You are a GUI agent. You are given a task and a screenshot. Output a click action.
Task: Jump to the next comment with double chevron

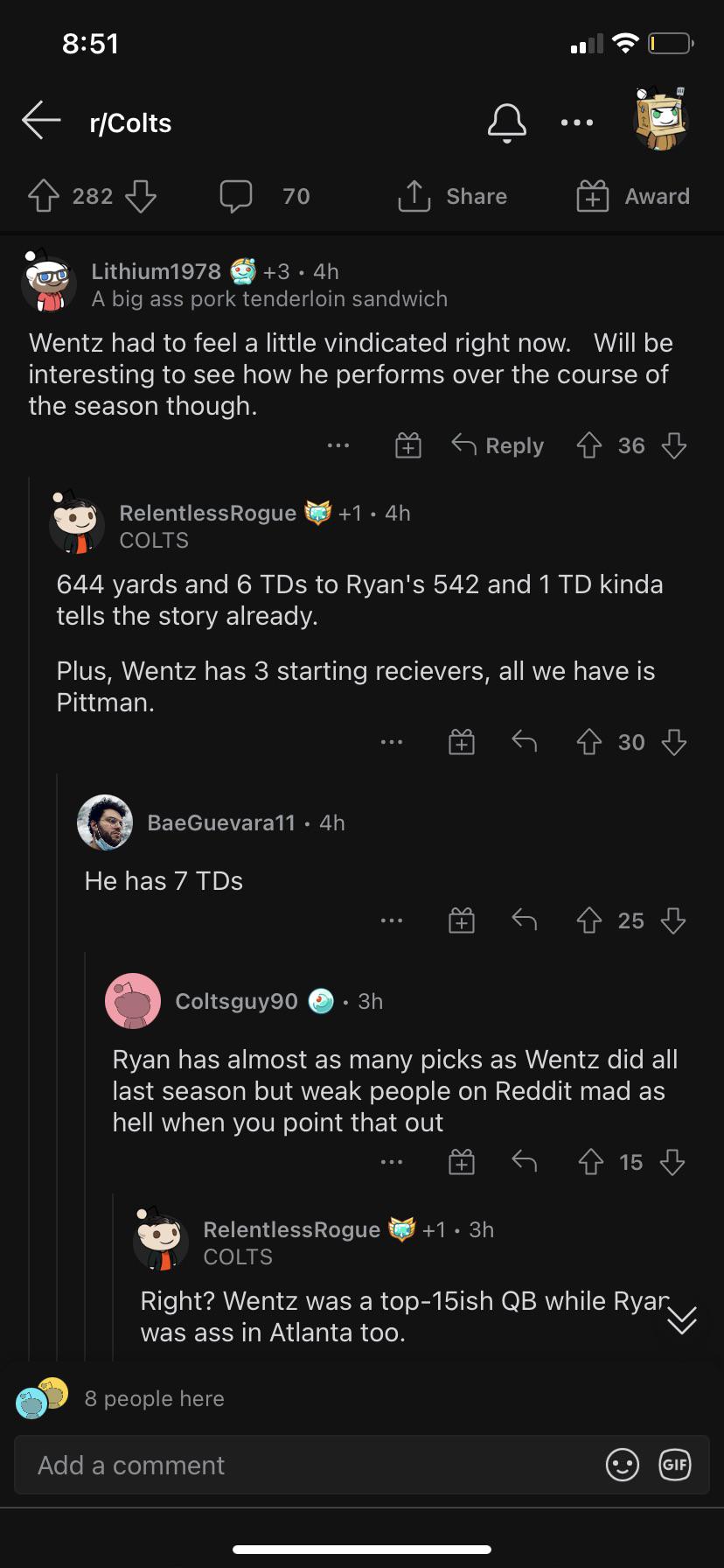pos(681,1319)
